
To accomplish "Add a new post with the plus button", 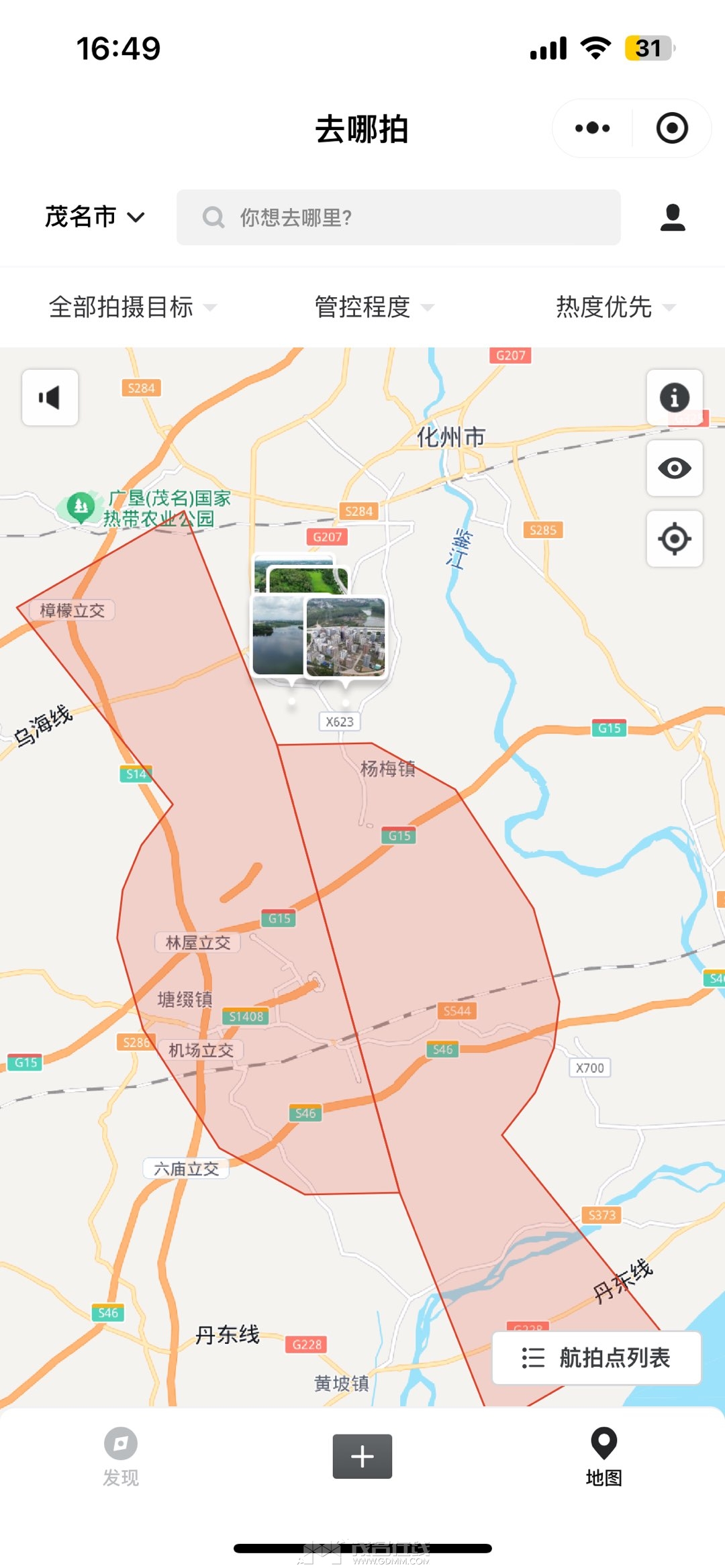I will pos(362,1456).
